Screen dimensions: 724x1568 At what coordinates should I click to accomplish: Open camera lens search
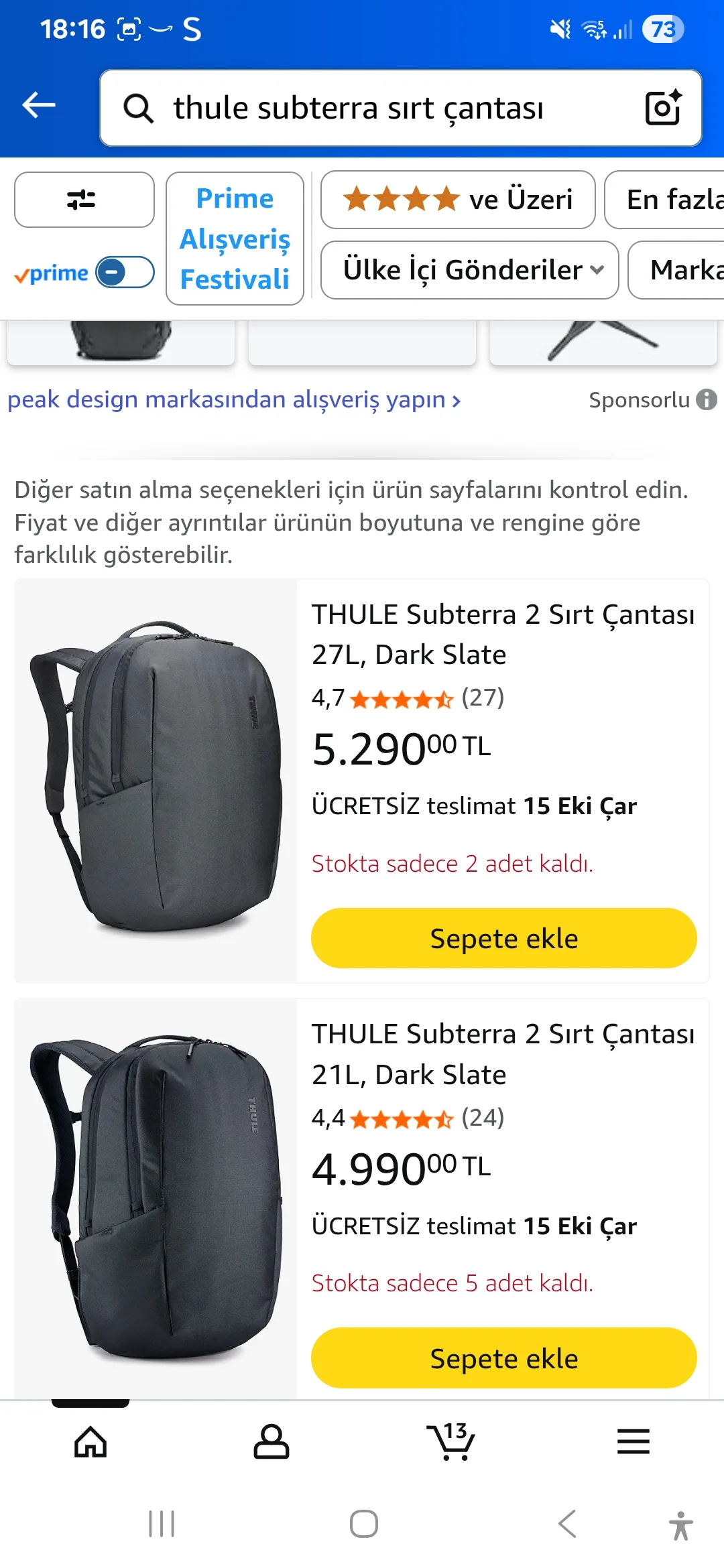point(662,108)
